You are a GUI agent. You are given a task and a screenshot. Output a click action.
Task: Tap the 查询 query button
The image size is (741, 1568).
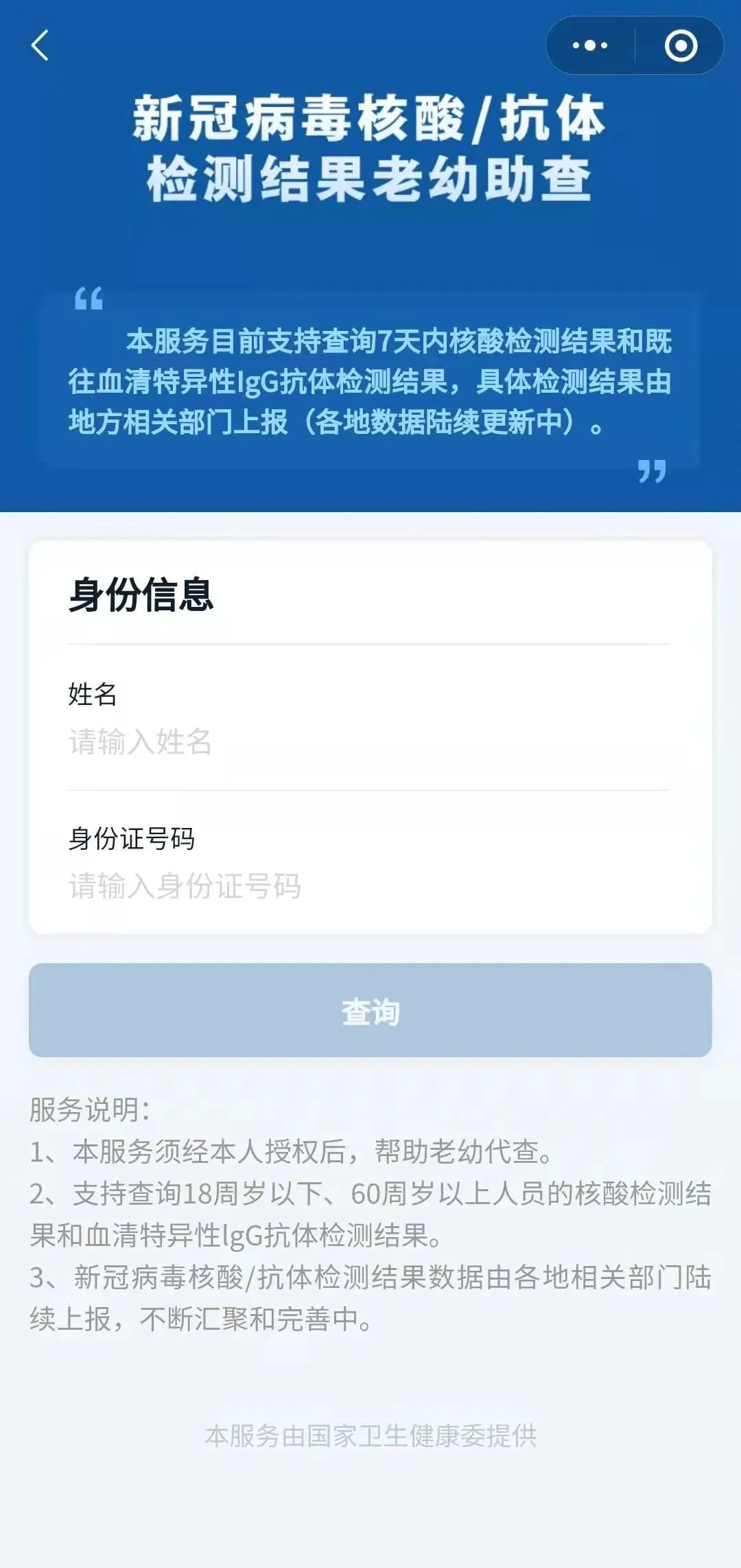370,1011
